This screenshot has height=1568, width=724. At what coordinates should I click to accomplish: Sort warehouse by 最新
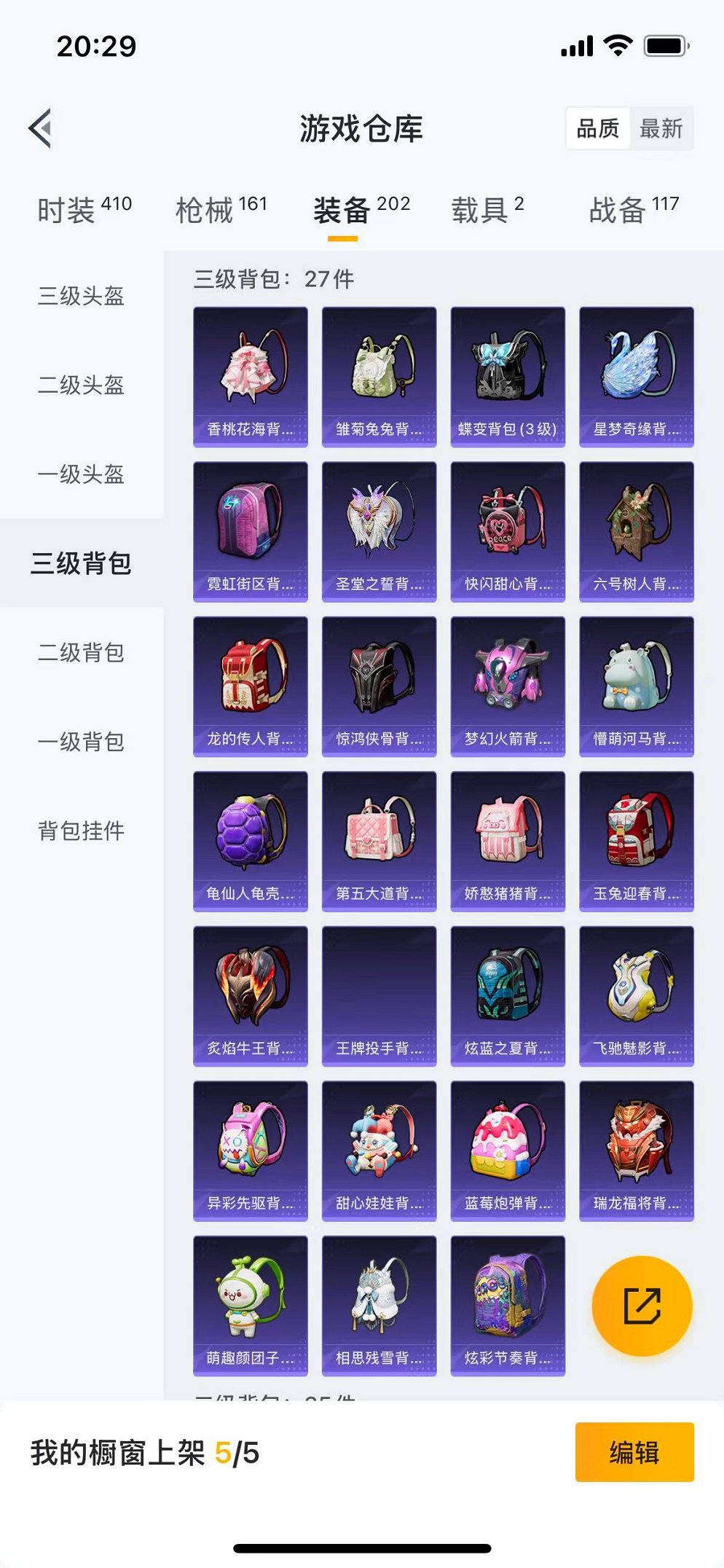[x=661, y=129]
